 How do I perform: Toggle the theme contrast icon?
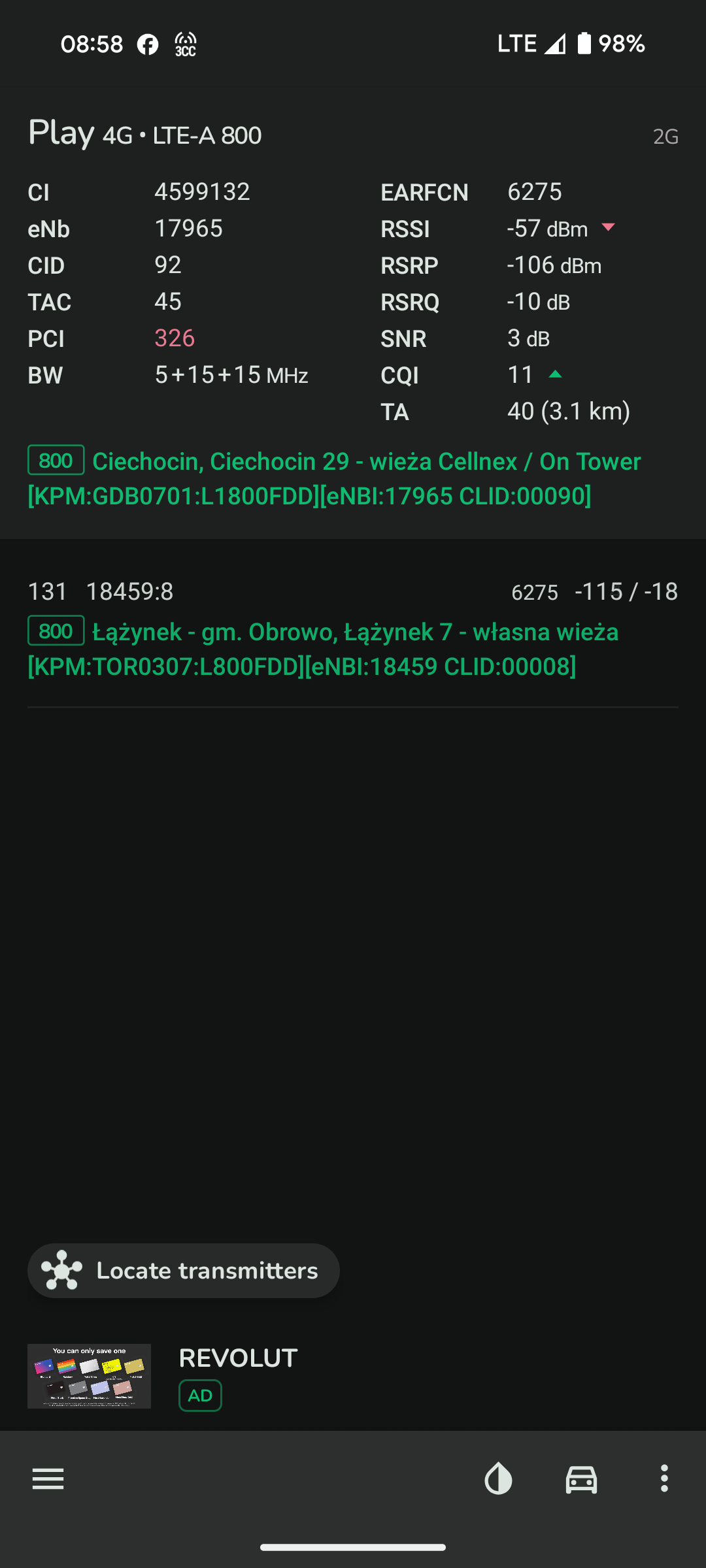(x=498, y=1478)
